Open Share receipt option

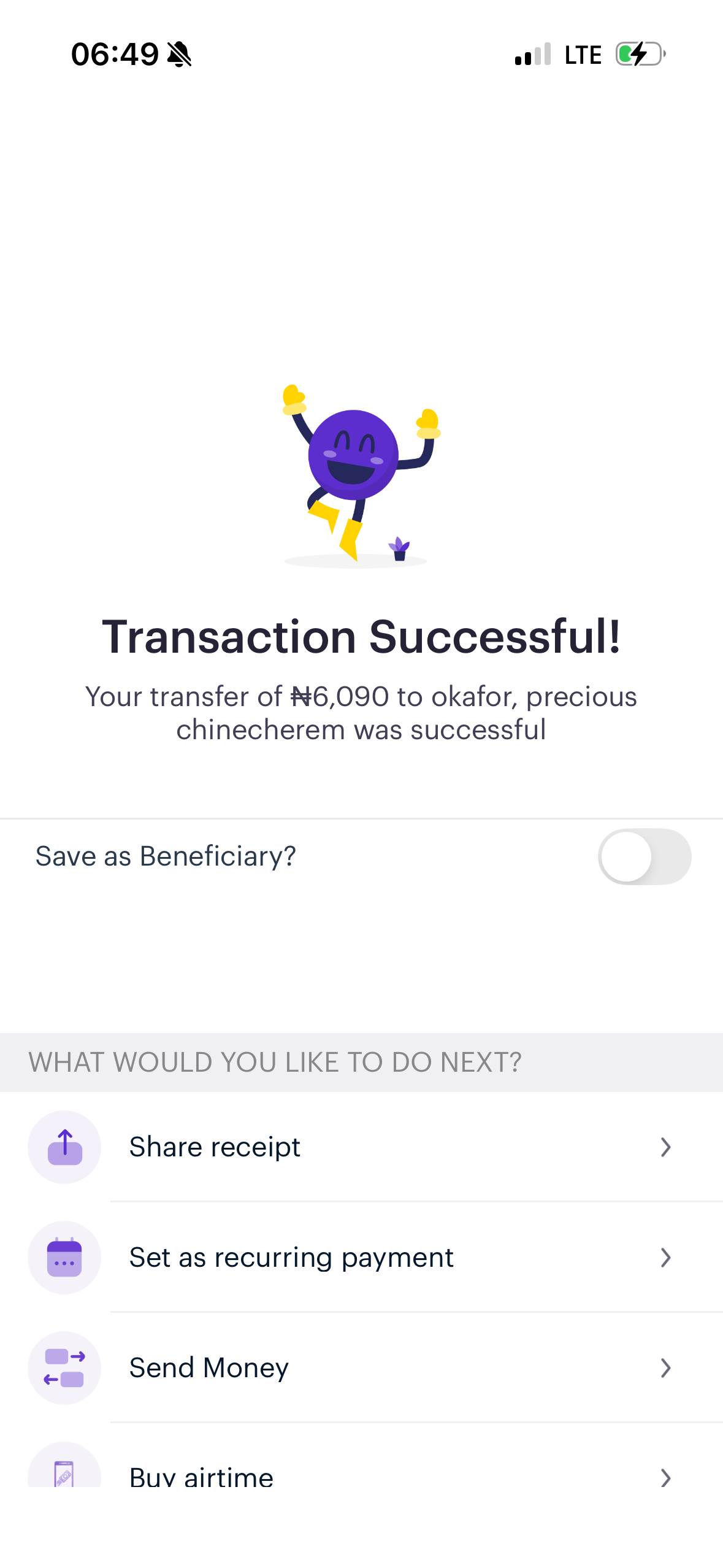click(x=361, y=1147)
